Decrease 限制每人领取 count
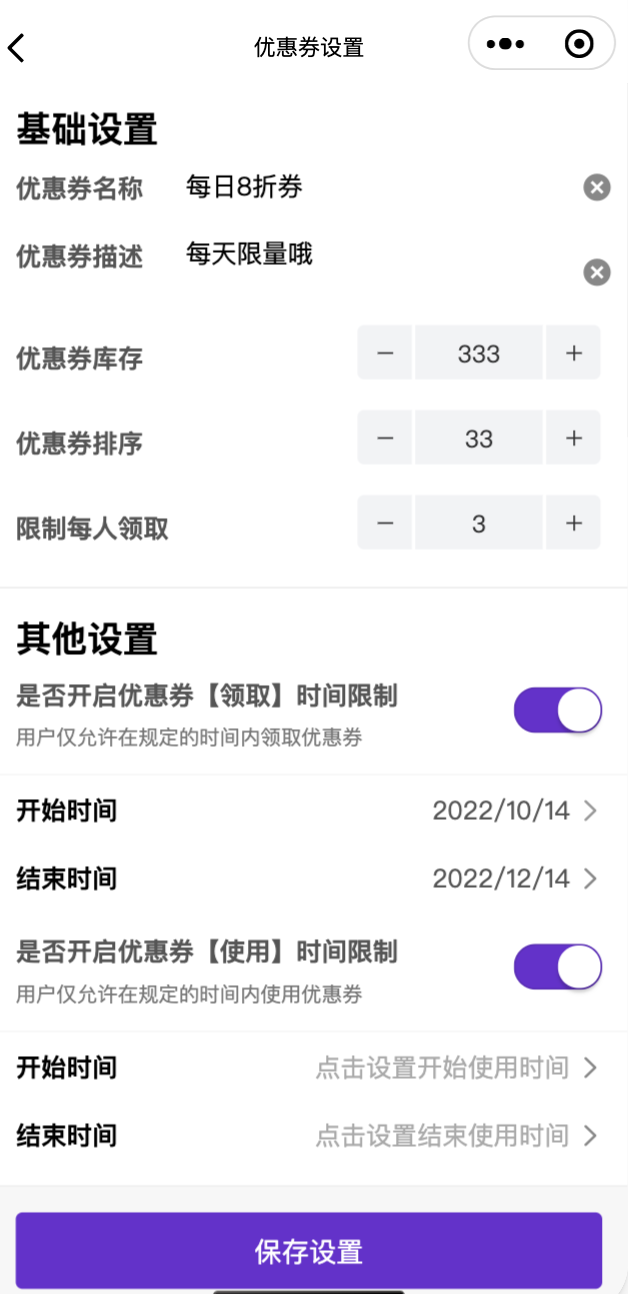Viewport: 628px width, 1294px height. pos(385,523)
